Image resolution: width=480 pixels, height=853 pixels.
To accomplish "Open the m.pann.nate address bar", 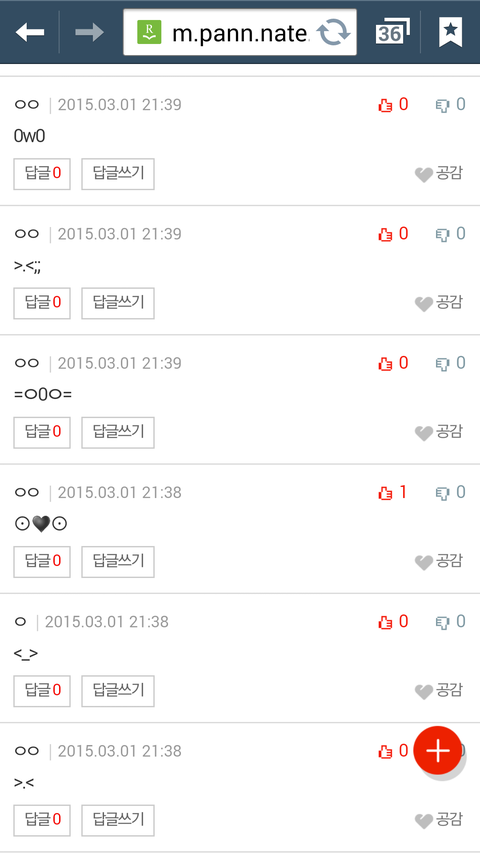I will pyautogui.click(x=240, y=32).
